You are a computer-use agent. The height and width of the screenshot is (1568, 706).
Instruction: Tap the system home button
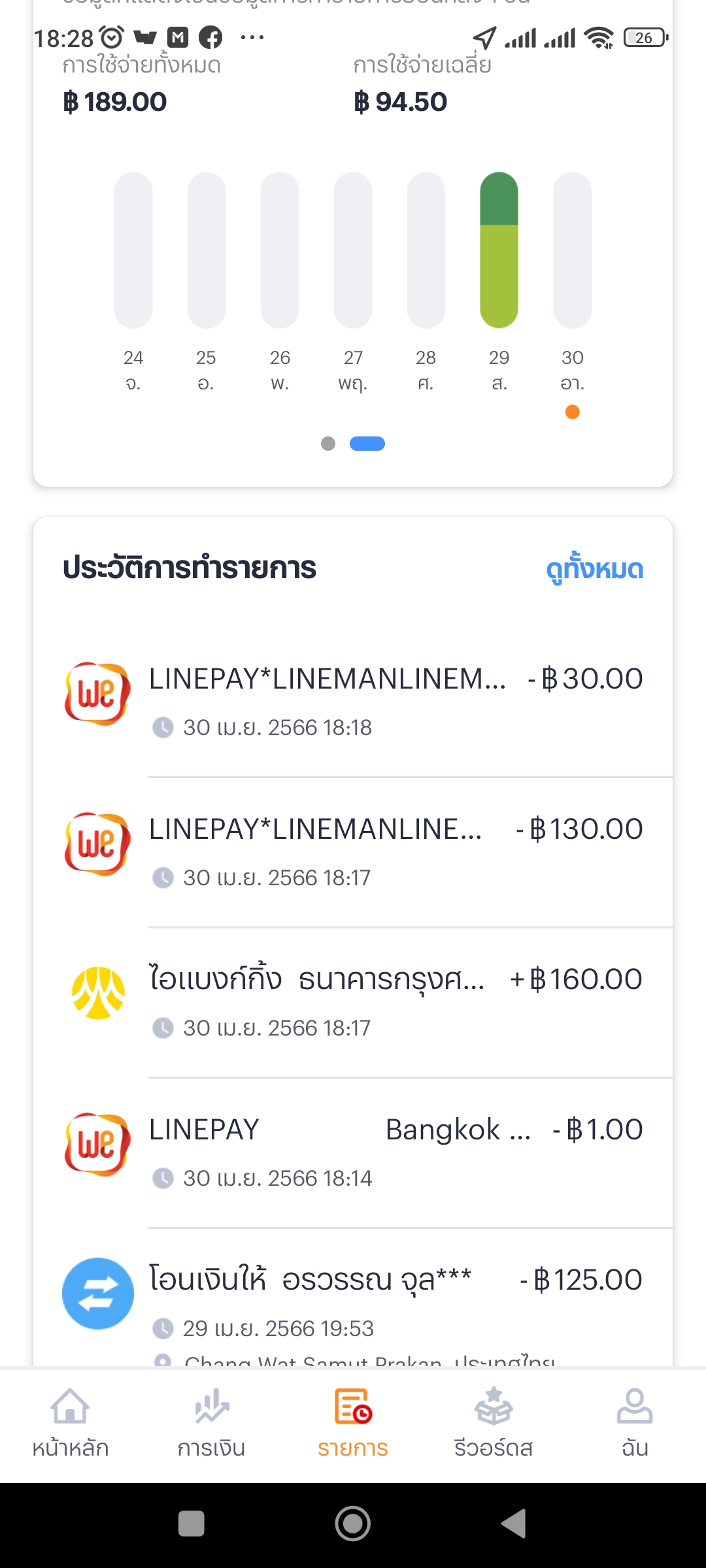click(x=353, y=1524)
